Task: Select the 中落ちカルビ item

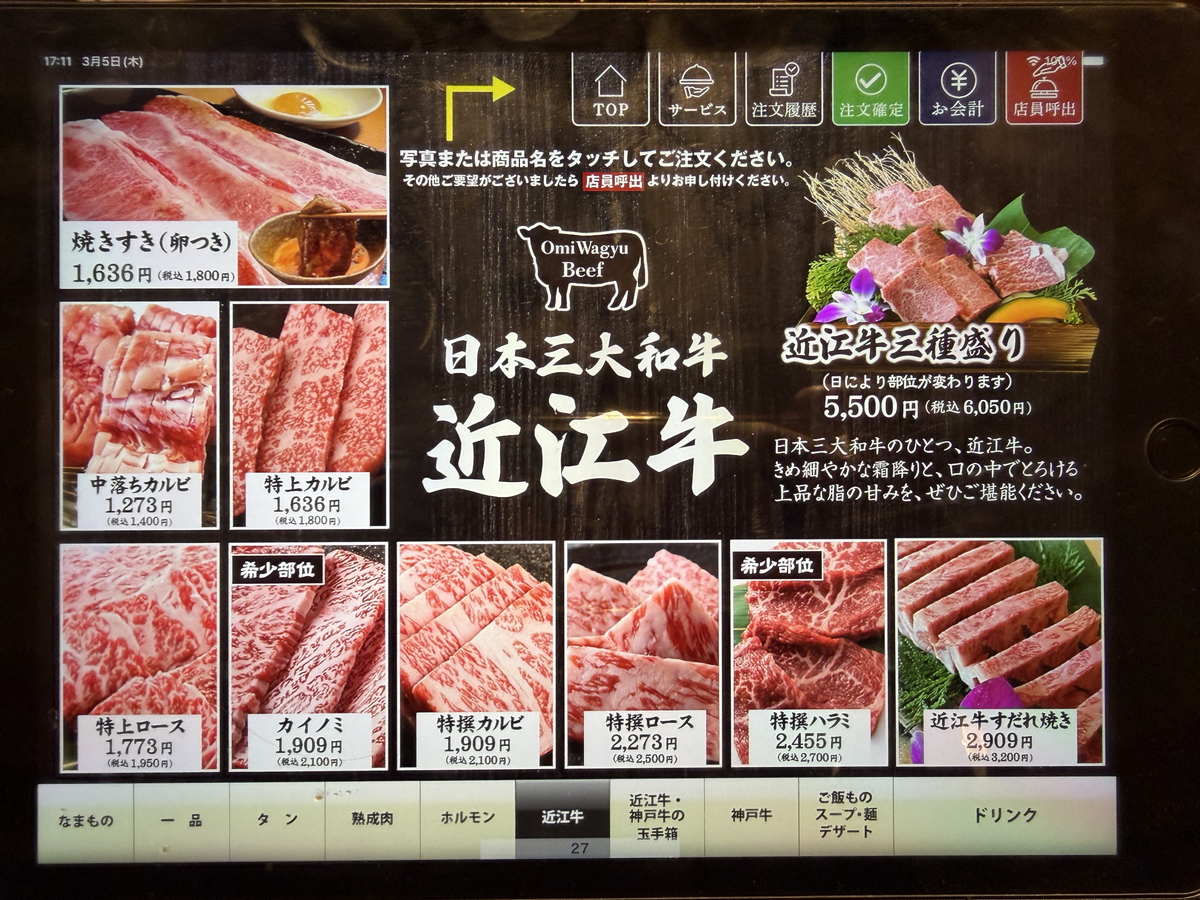Action: click(x=139, y=415)
